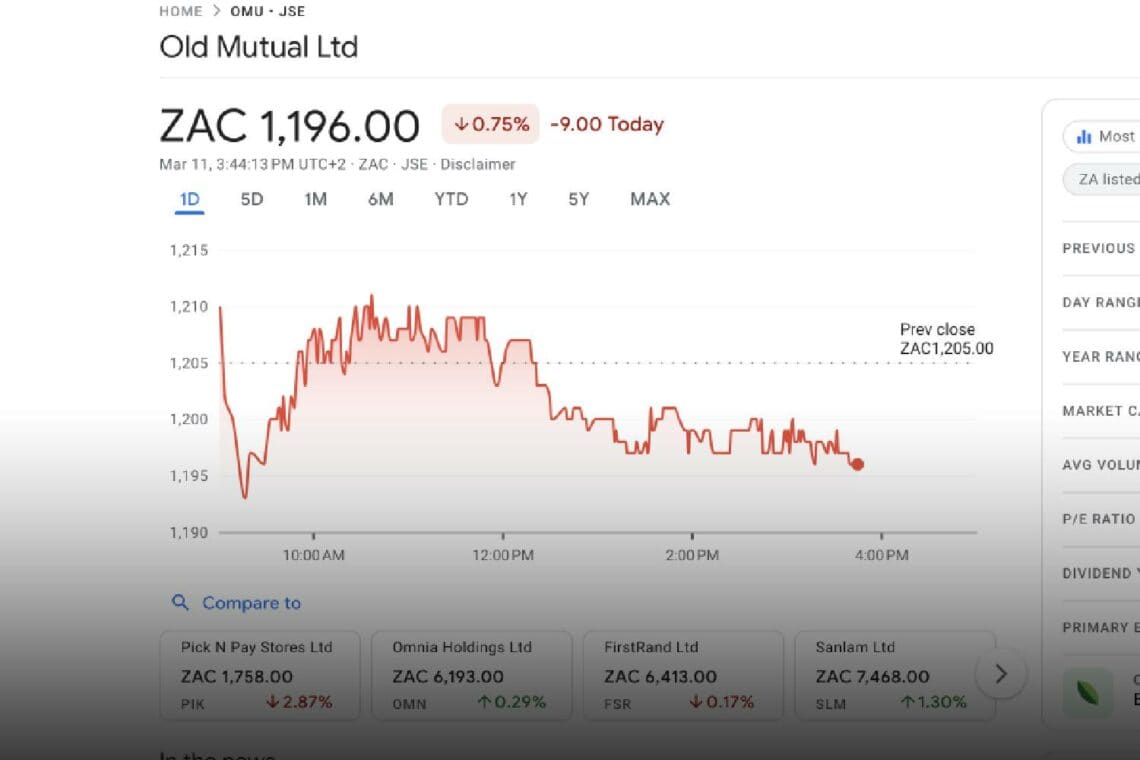Show more comparison stocks with the arrow
This screenshot has height=760, width=1140.
pyautogui.click(x=1001, y=674)
